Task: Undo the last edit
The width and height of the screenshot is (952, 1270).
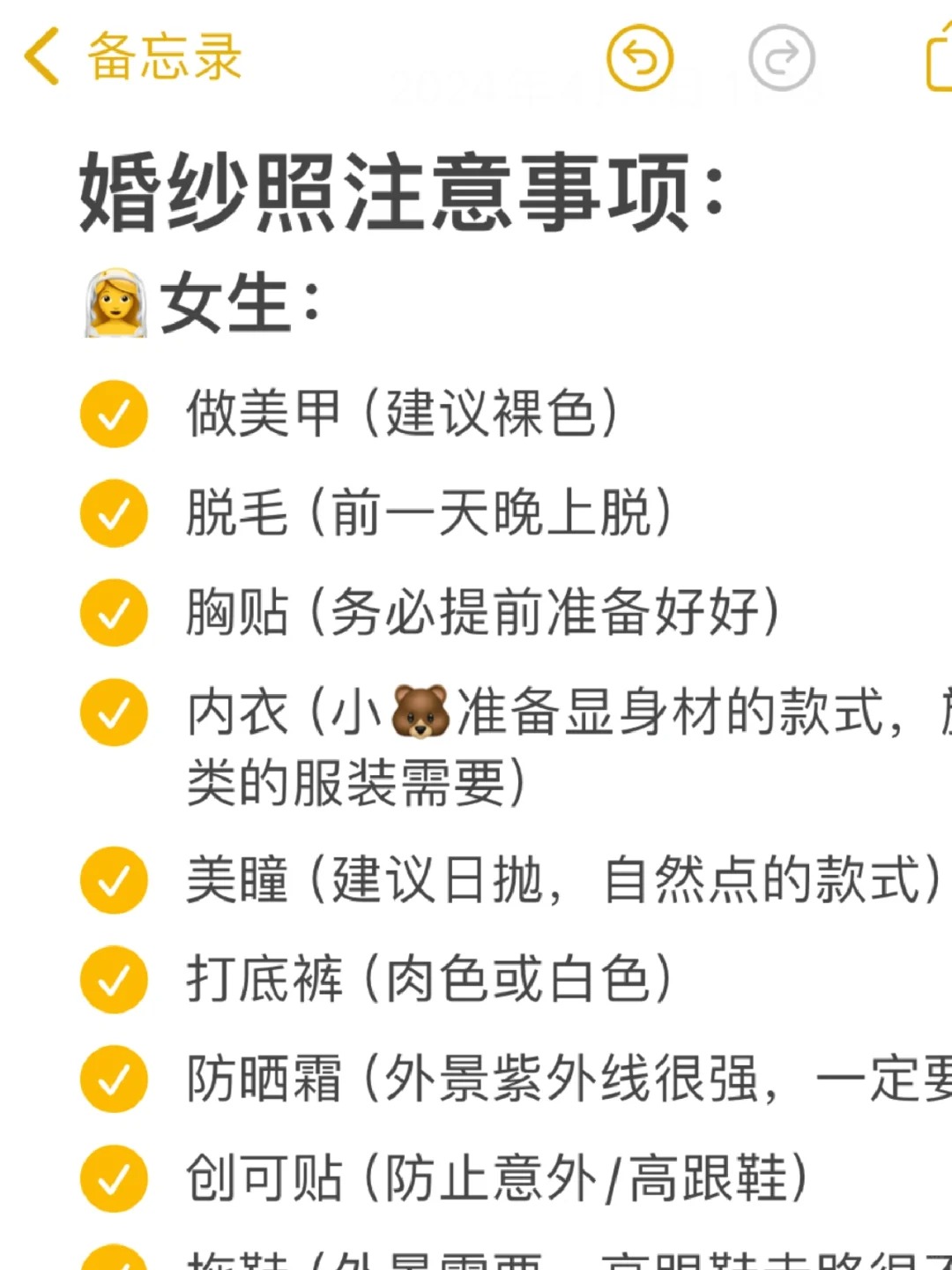Action: 640,58
